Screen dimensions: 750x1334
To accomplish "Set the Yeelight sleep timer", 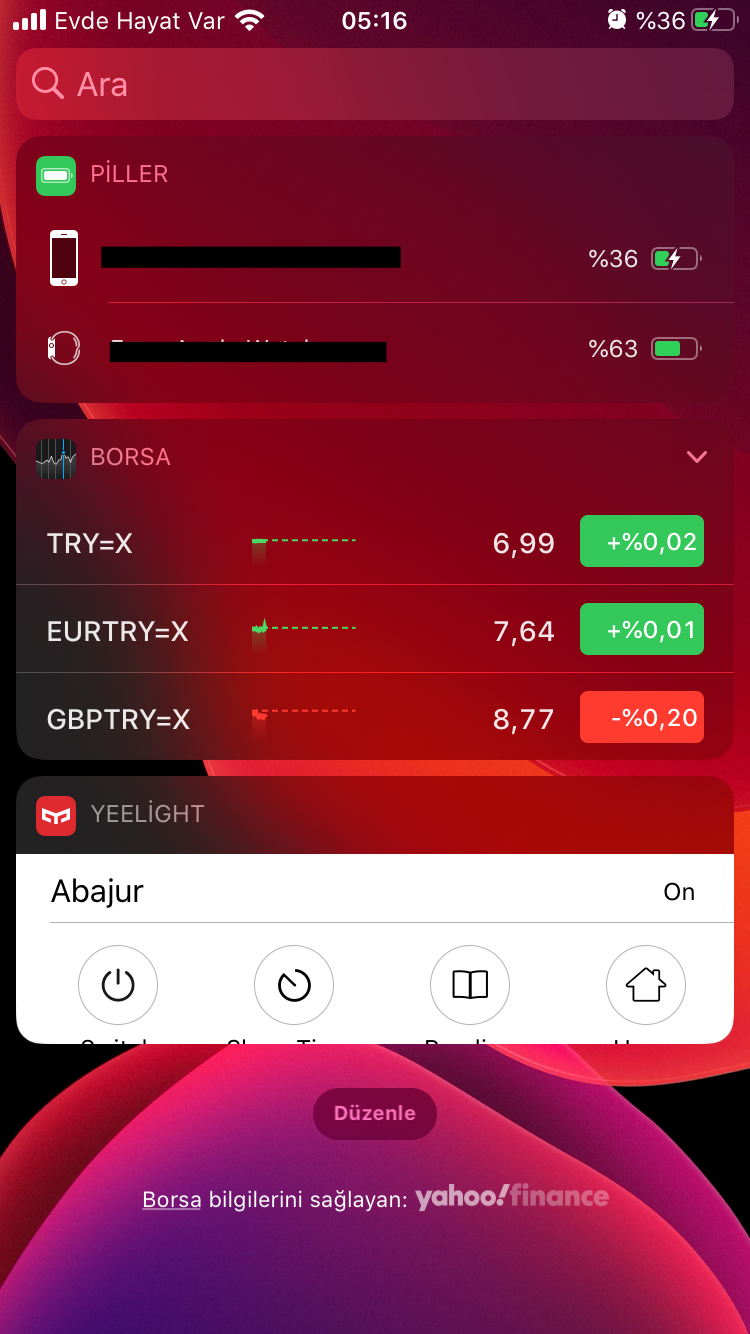I will point(294,986).
